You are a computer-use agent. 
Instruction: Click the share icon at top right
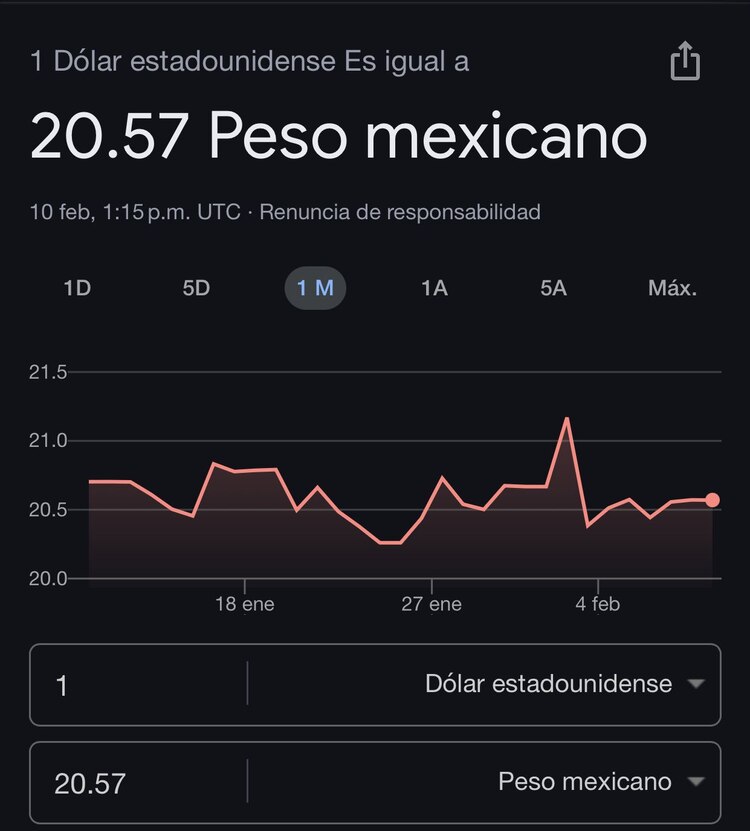[686, 60]
